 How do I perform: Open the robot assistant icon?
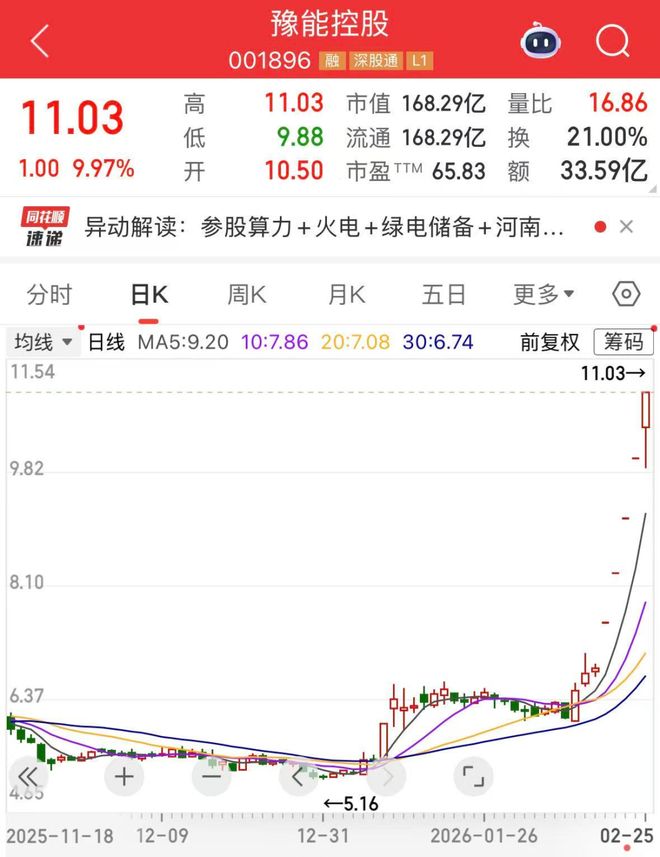pos(541,41)
